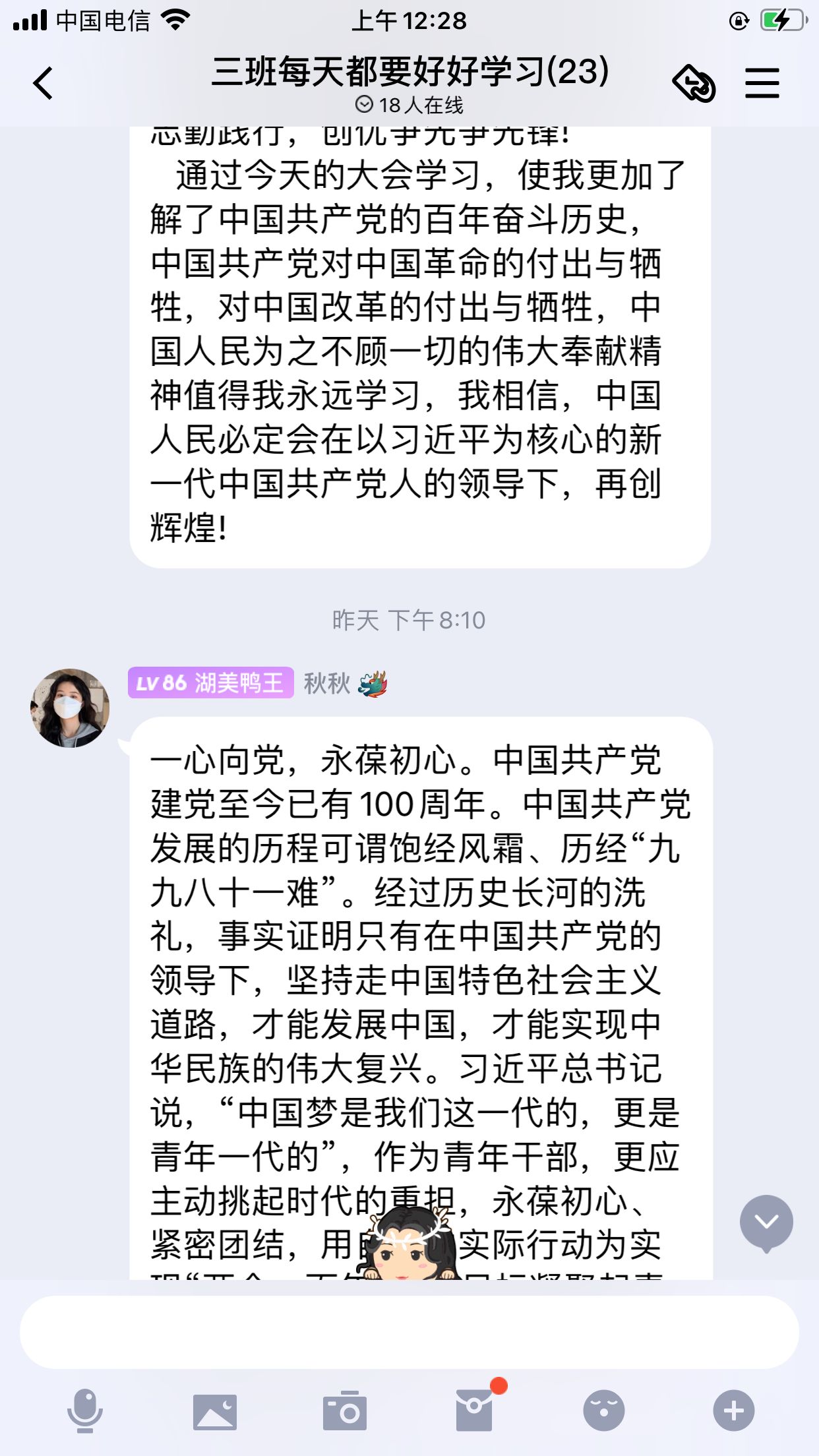
Task: Focus the message input field
Action: 409,1332
